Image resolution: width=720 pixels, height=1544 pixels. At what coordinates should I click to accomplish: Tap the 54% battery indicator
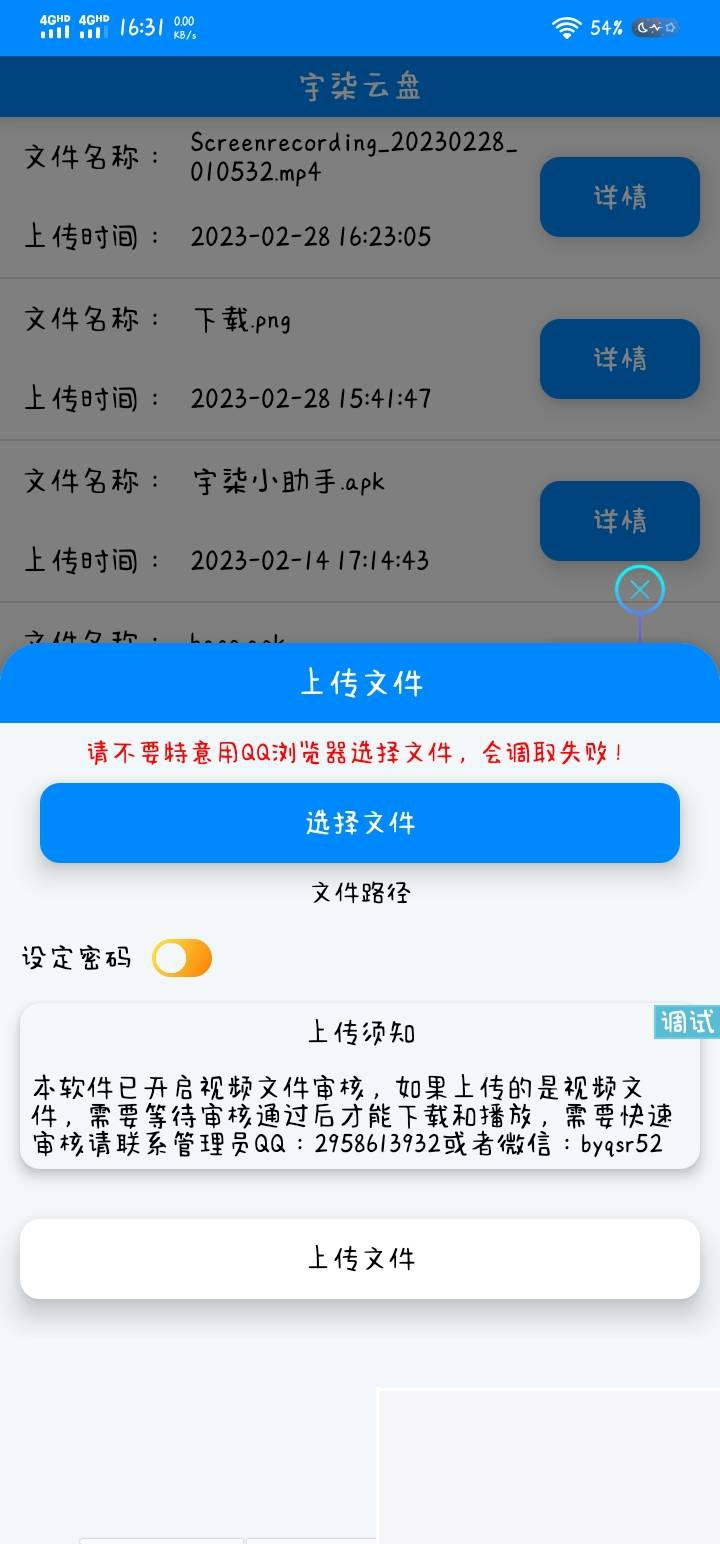606,28
